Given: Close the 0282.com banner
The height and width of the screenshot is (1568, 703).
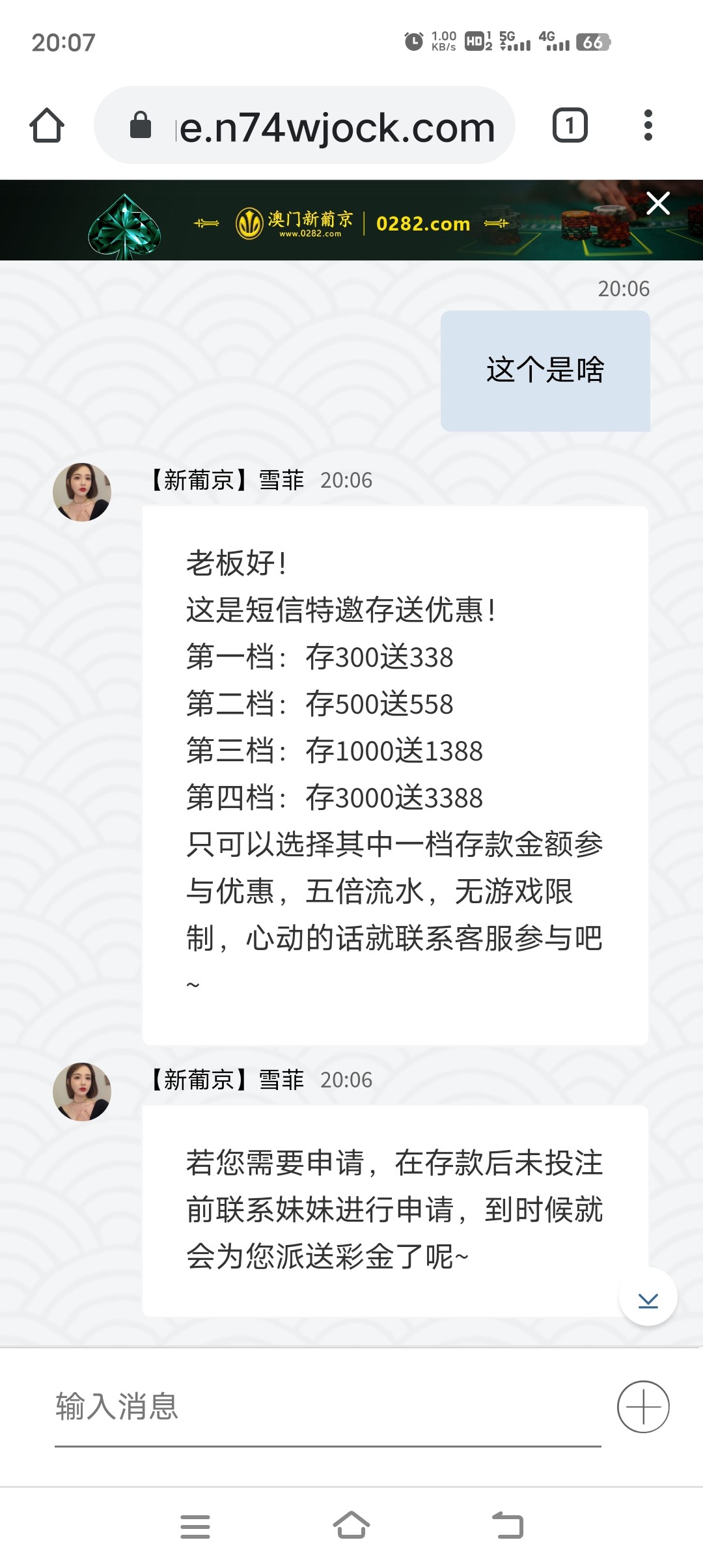Looking at the screenshot, I should point(657,204).
